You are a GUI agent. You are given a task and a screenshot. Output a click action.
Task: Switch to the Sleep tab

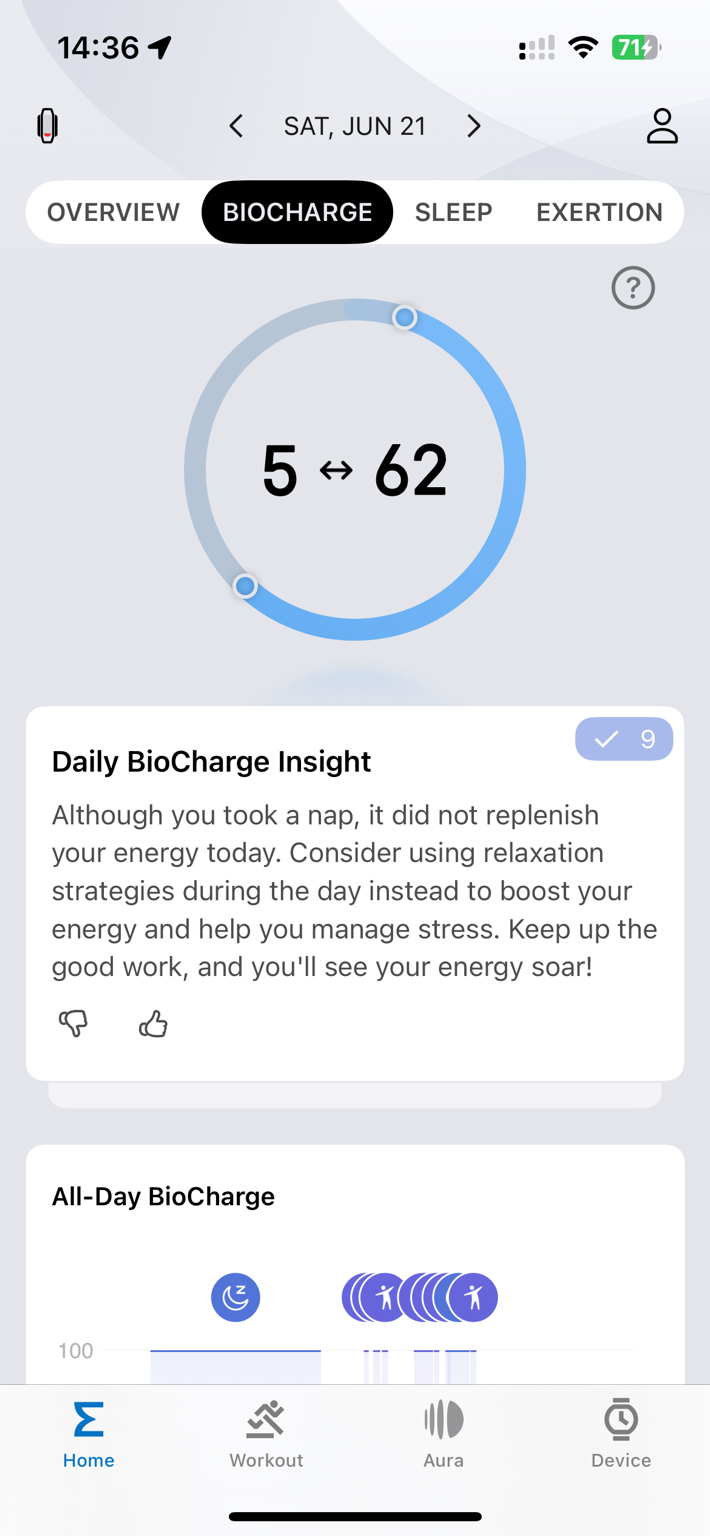(x=454, y=212)
